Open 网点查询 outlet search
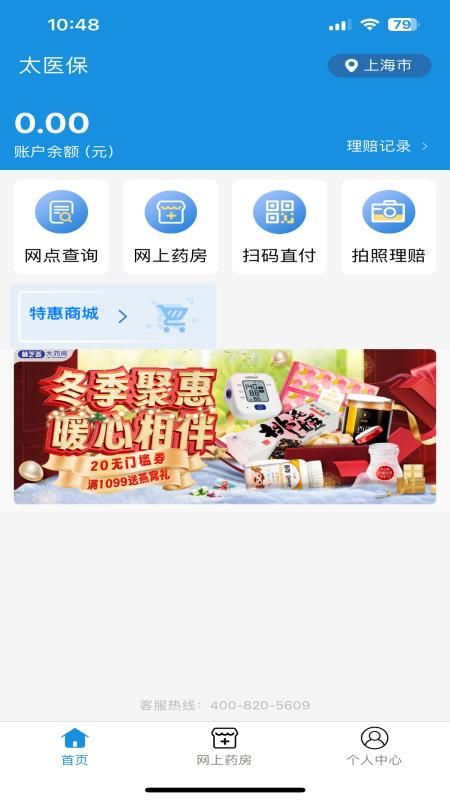The image size is (450, 800). tap(61, 227)
